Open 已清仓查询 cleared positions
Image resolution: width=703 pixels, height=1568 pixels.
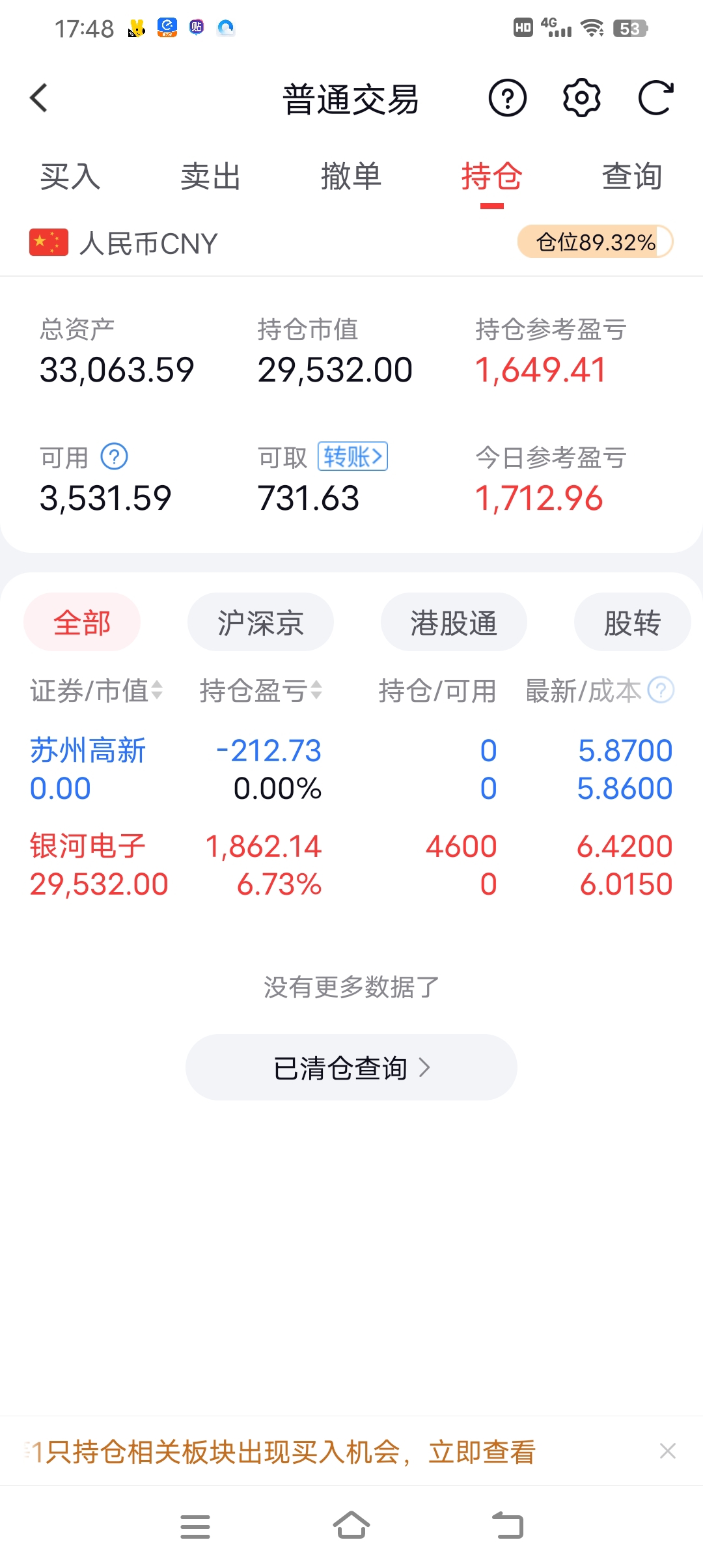pyautogui.click(x=351, y=1068)
